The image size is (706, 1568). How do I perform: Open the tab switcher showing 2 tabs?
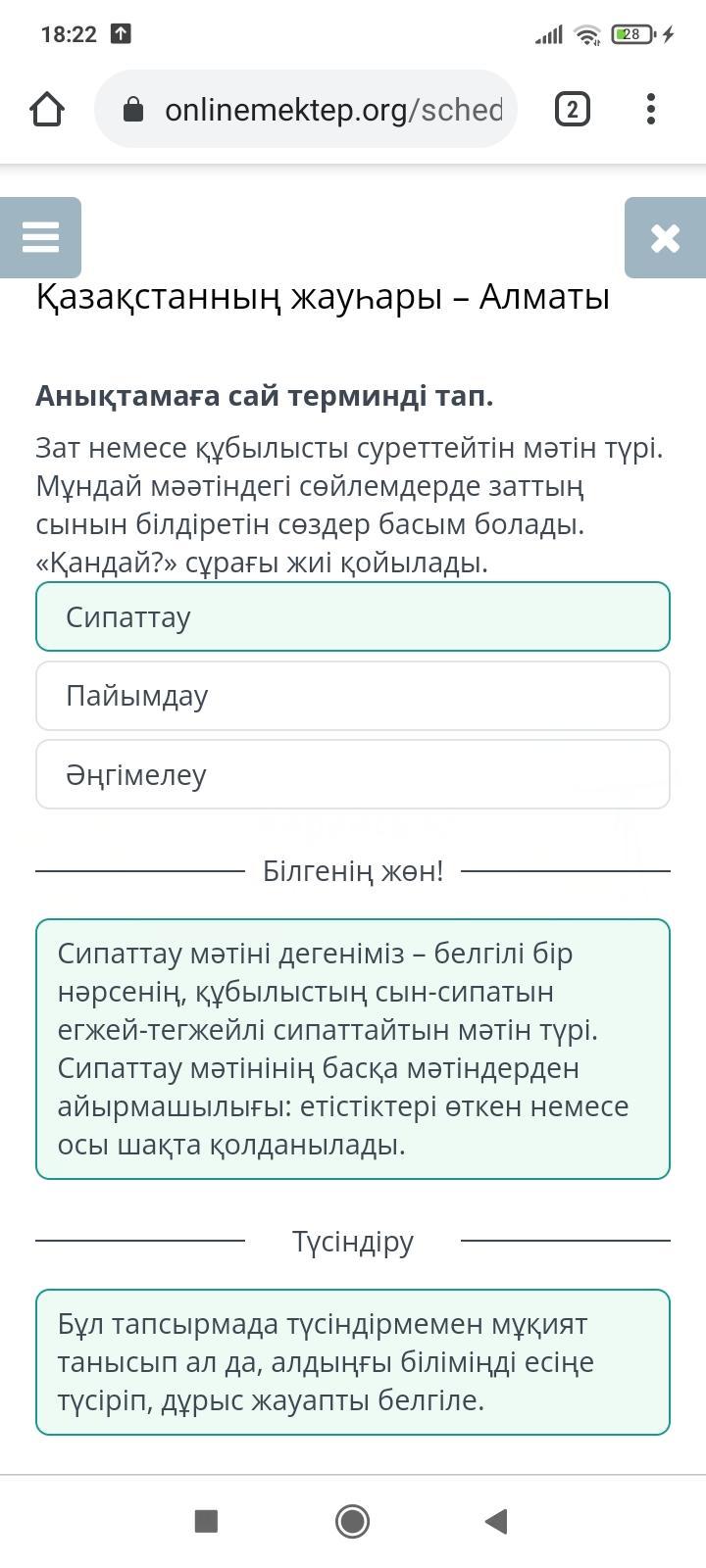point(573,109)
